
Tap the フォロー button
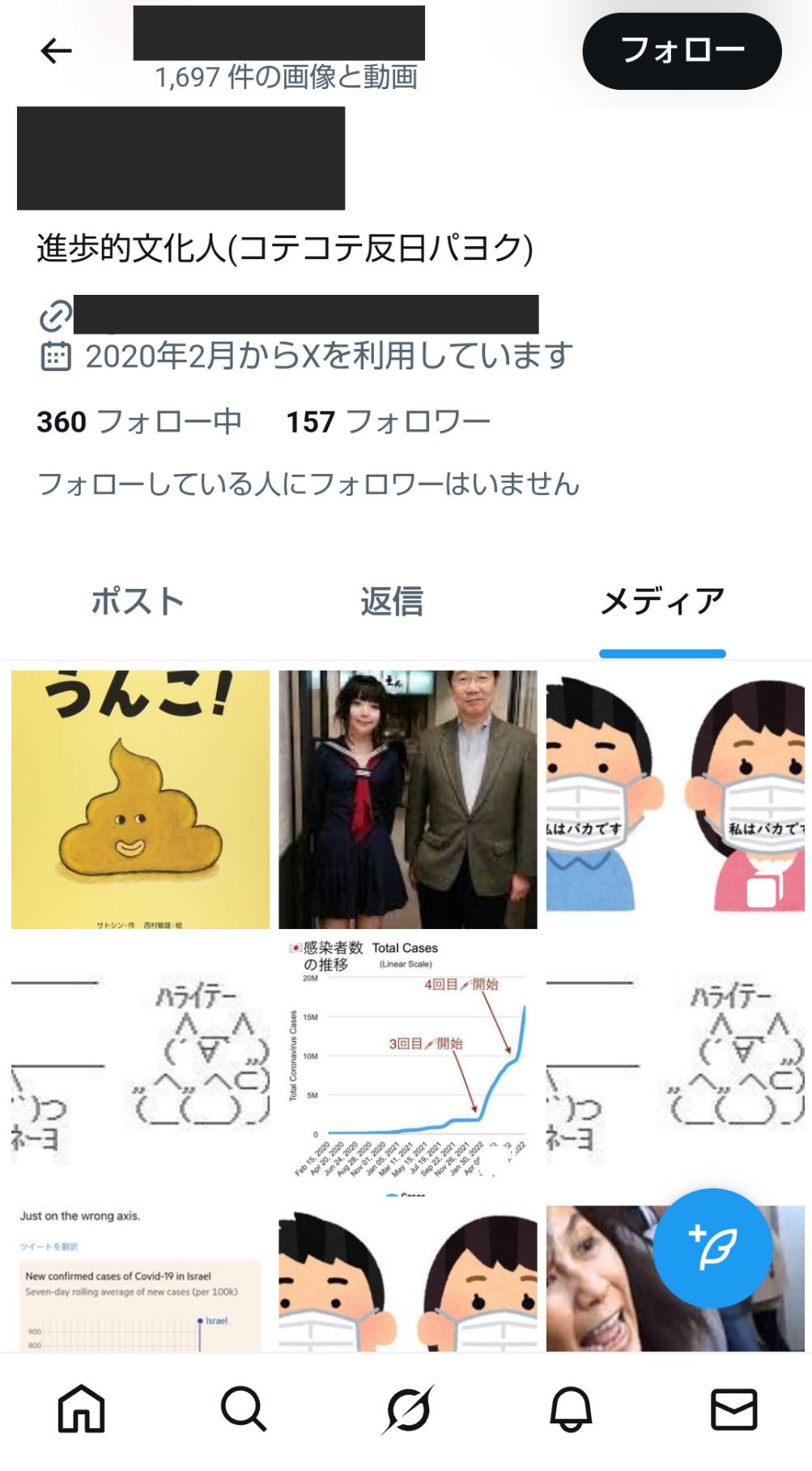coord(682,51)
